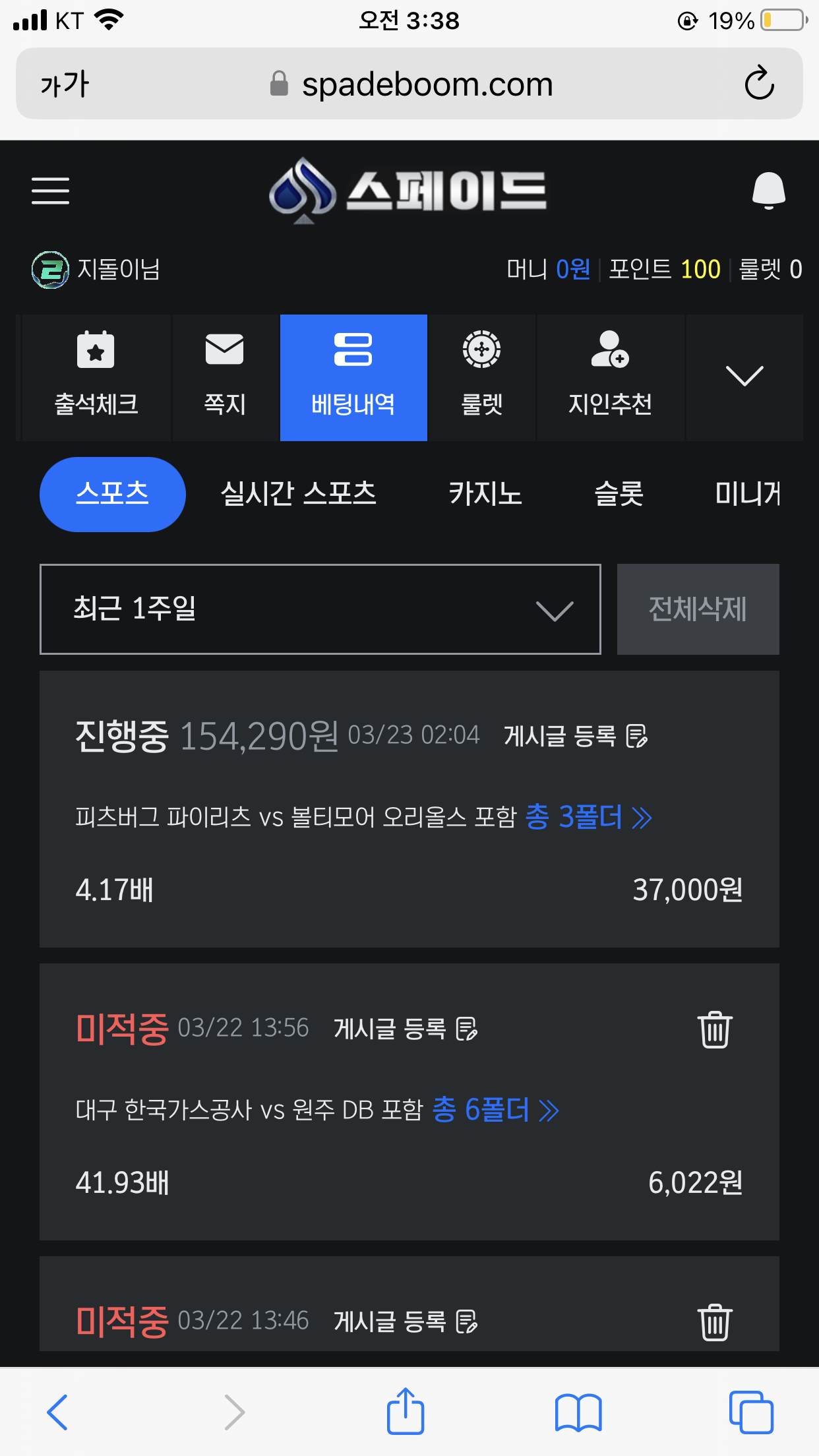819x1456 pixels.
Task: Switch to the 슬롯 tab
Action: (619, 493)
